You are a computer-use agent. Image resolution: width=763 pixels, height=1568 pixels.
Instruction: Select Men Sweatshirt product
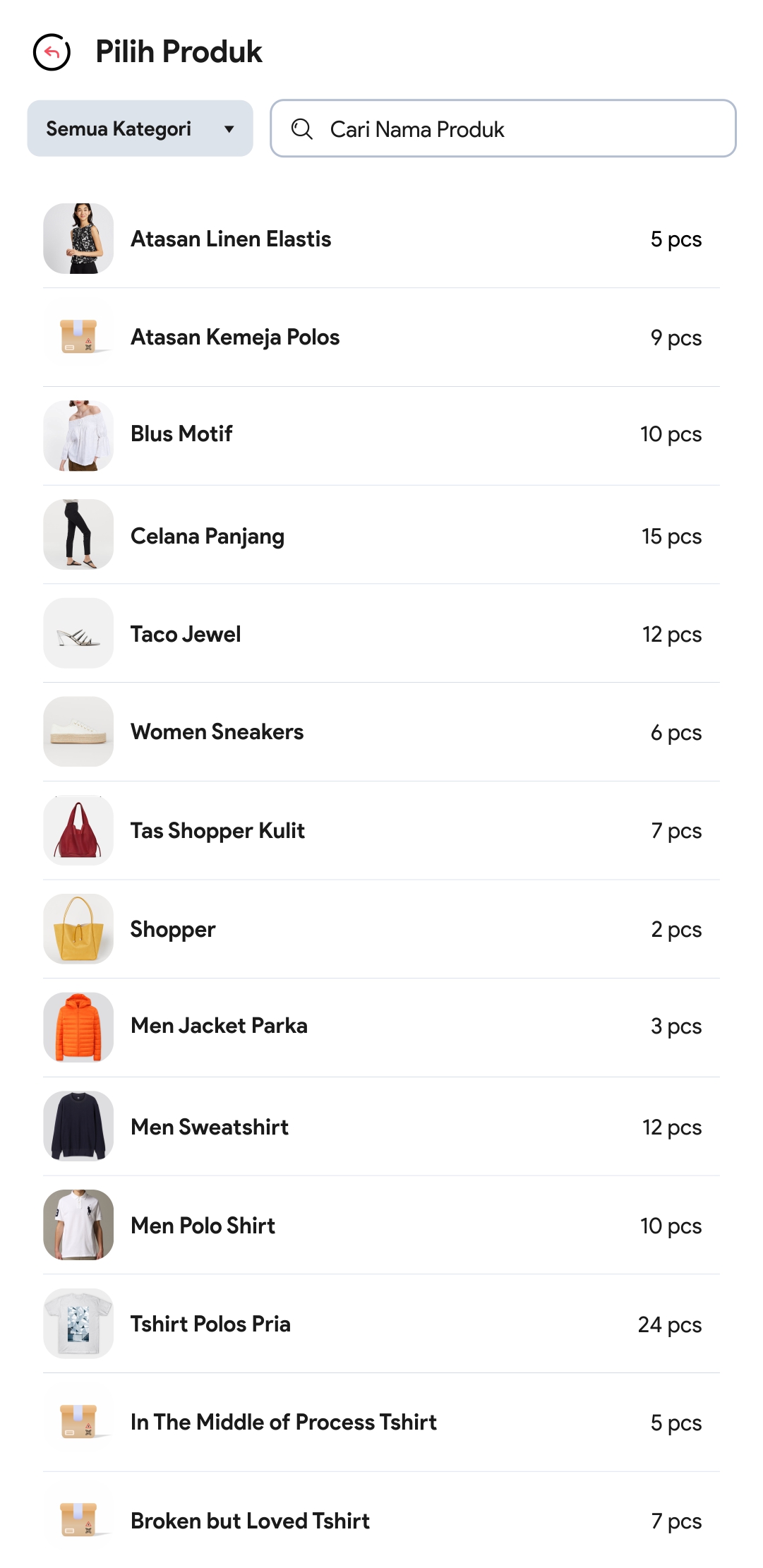381,1127
